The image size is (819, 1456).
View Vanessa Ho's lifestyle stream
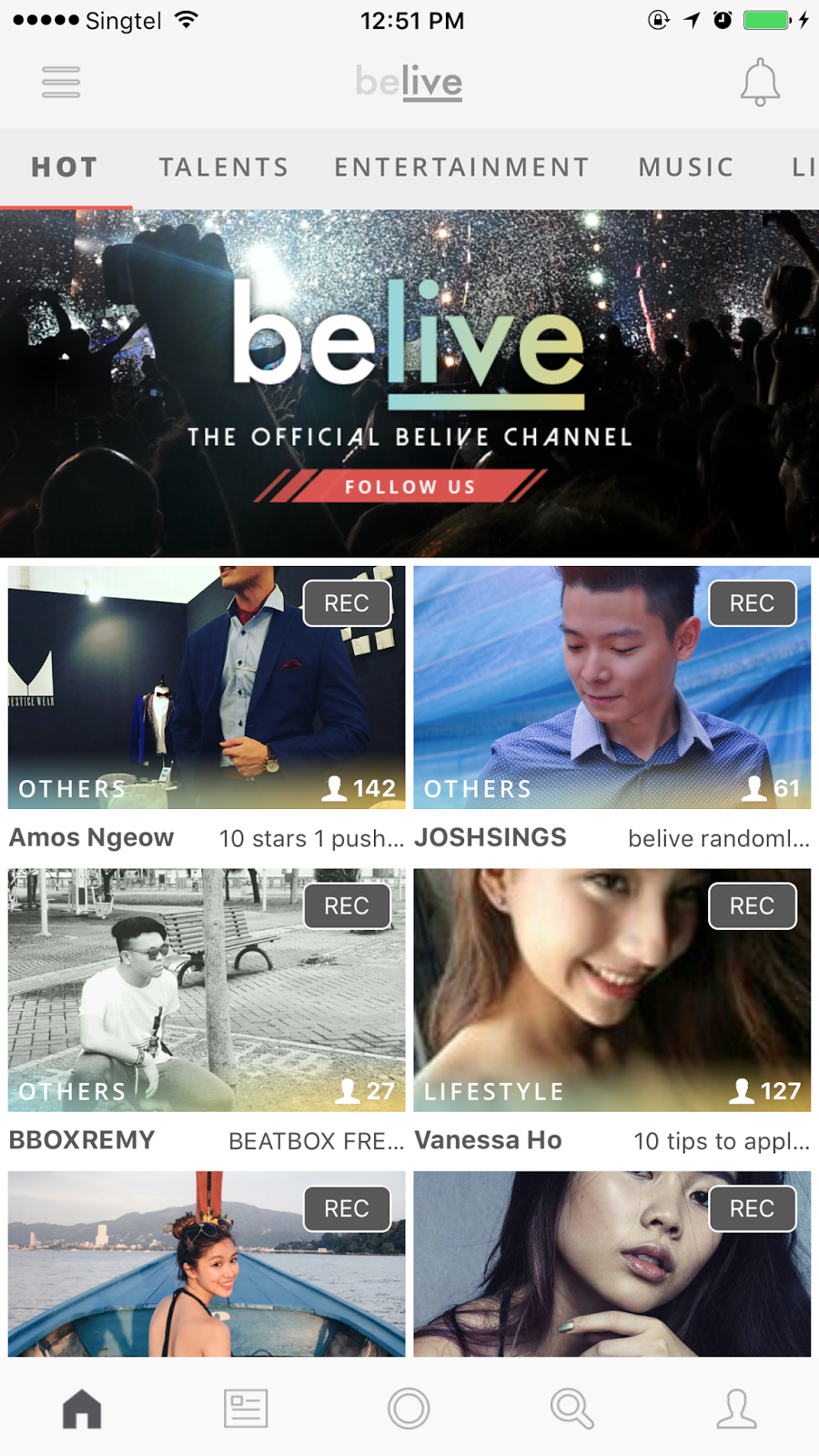tap(612, 989)
